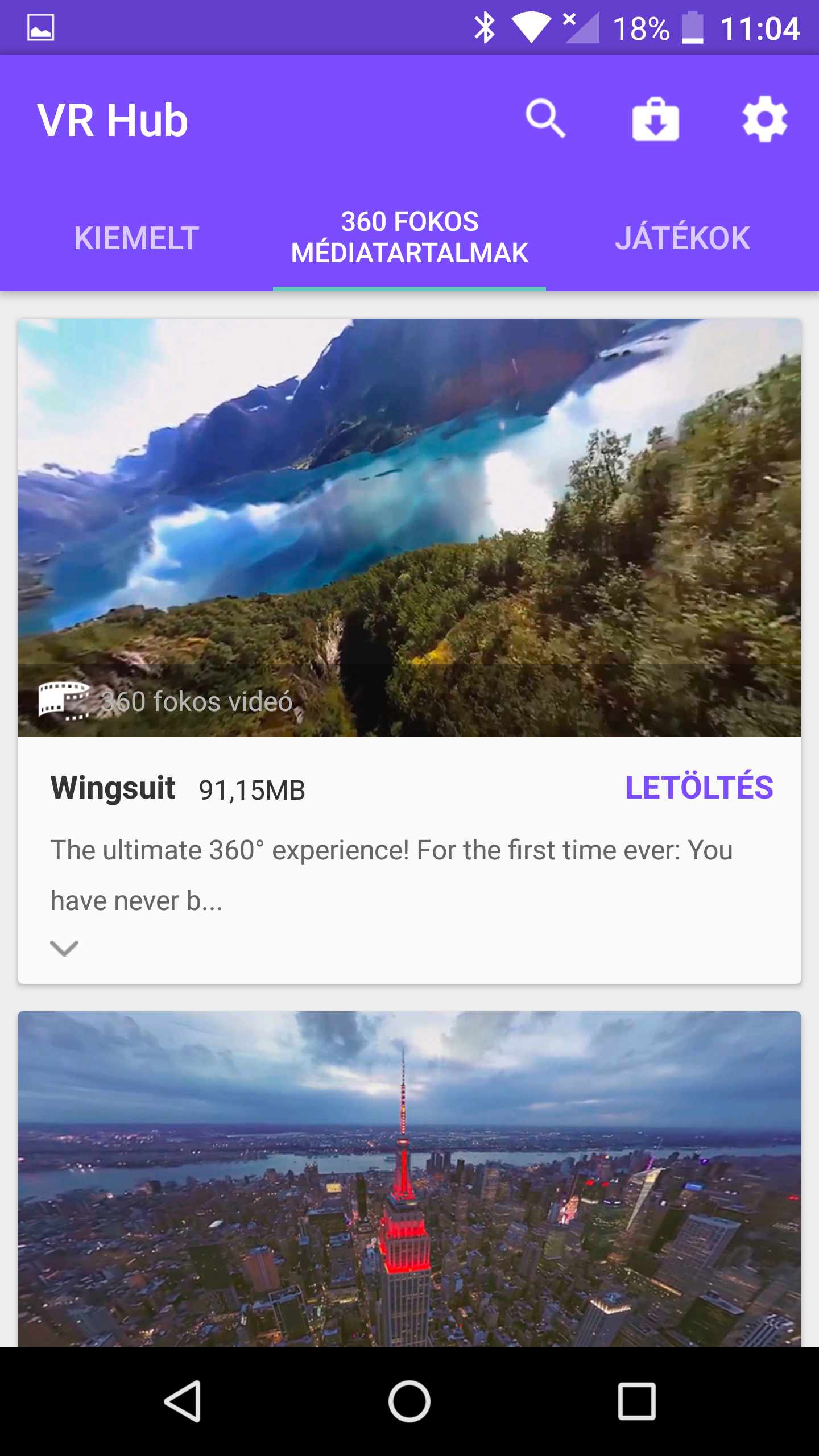Expand the Wingsuit description chevron
Image resolution: width=819 pixels, height=1456 pixels.
(x=64, y=948)
